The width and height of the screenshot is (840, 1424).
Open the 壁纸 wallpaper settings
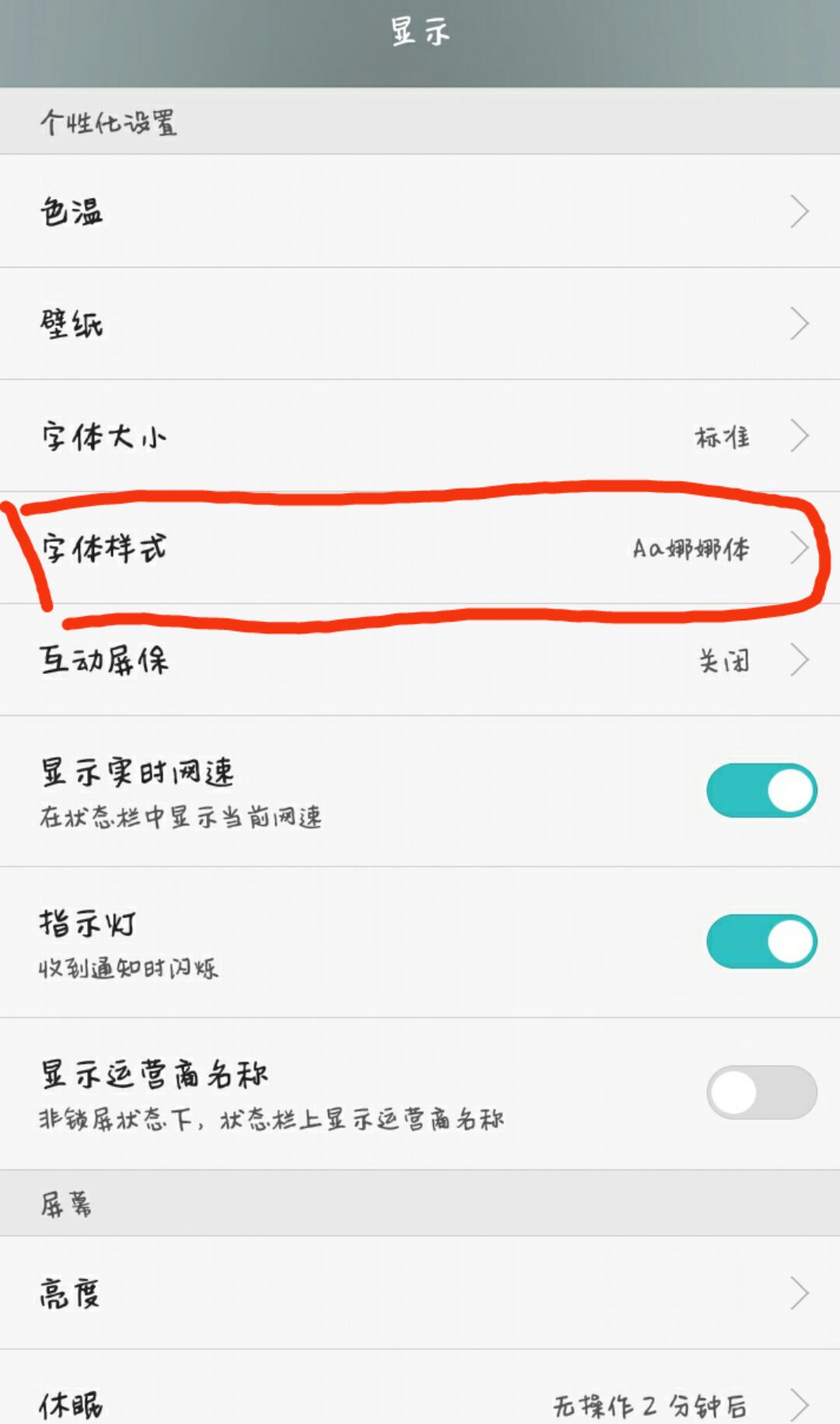click(420, 324)
